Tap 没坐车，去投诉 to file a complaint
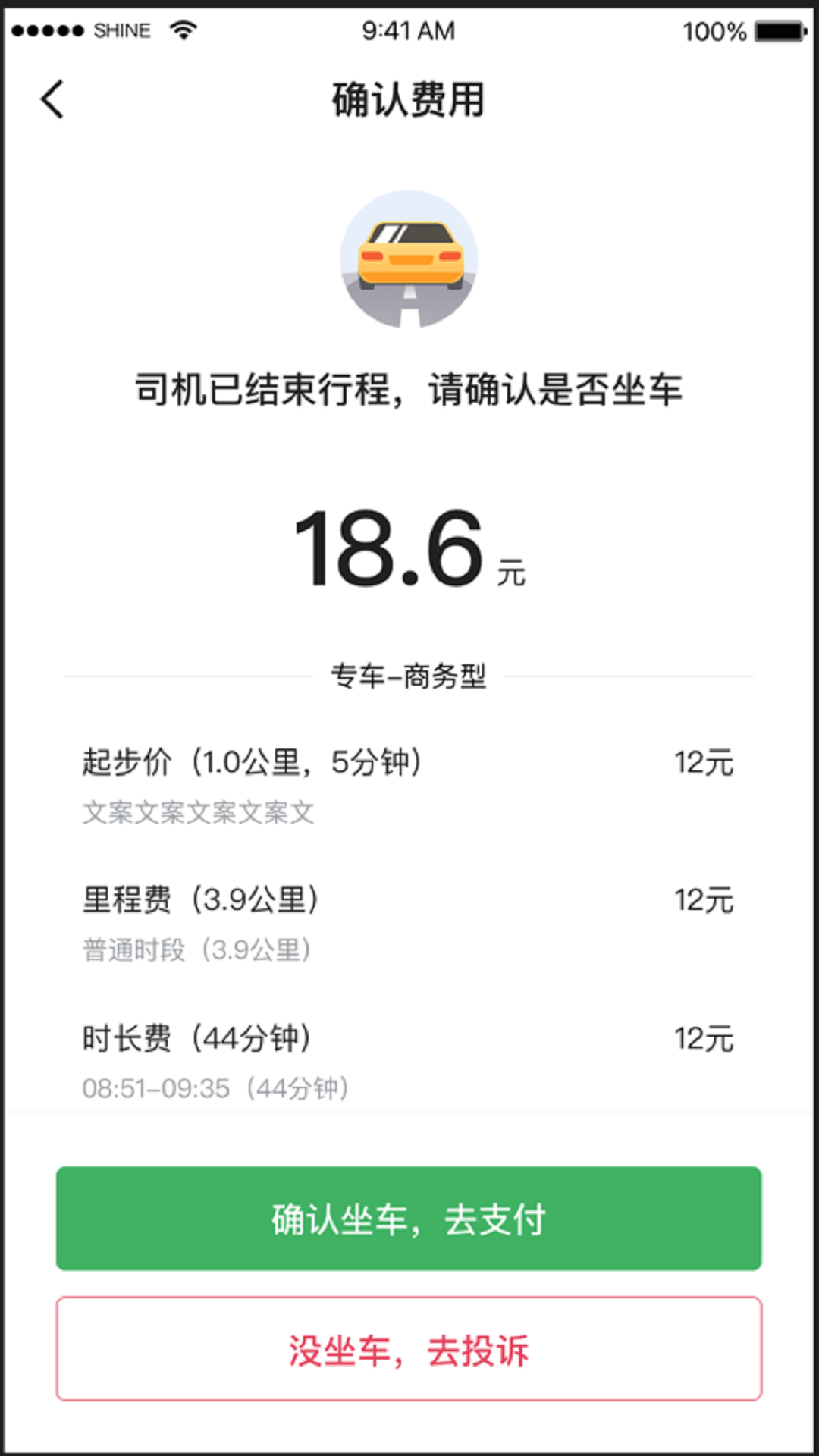This screenshot has height=1456, width=819. pos(409,1349)
